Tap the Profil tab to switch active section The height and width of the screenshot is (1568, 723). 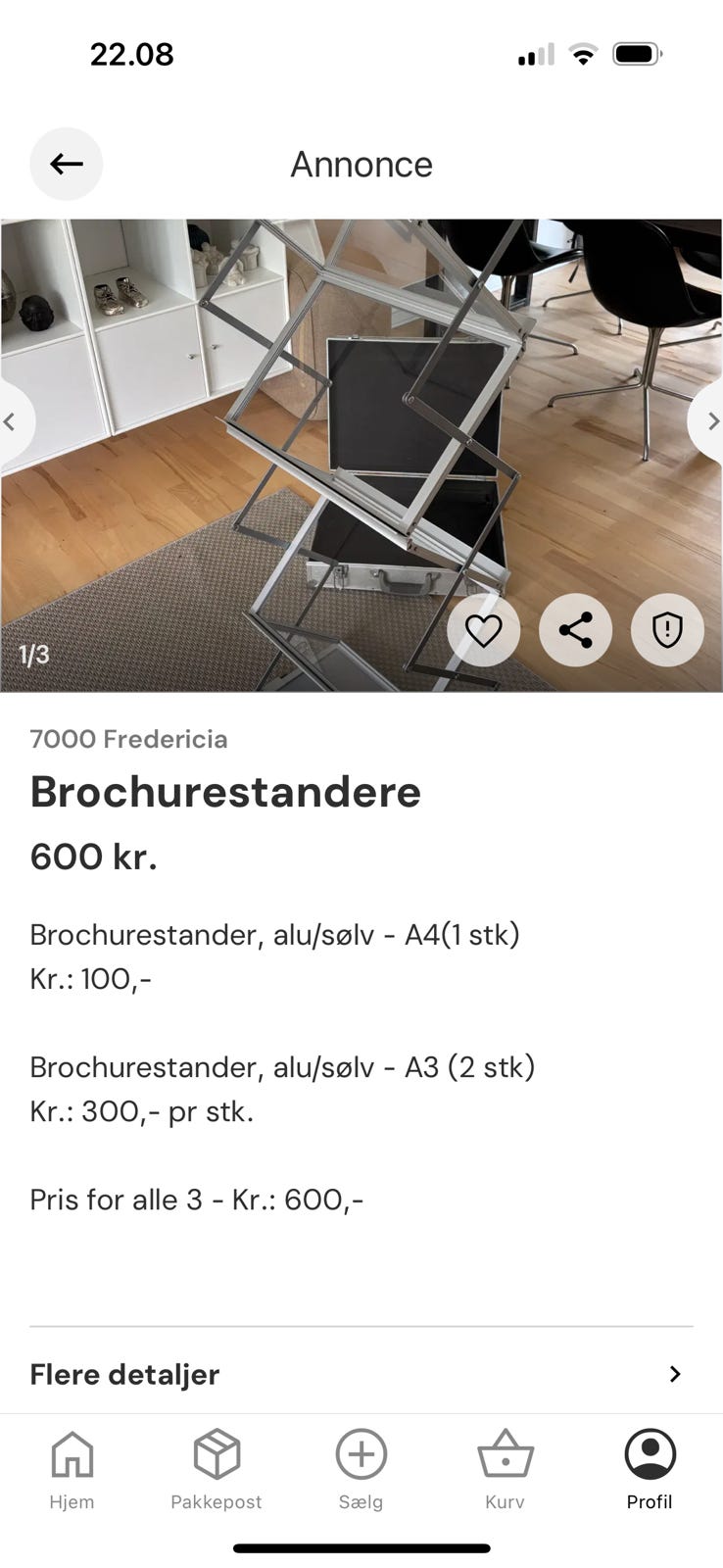(x=651, y=1468)
